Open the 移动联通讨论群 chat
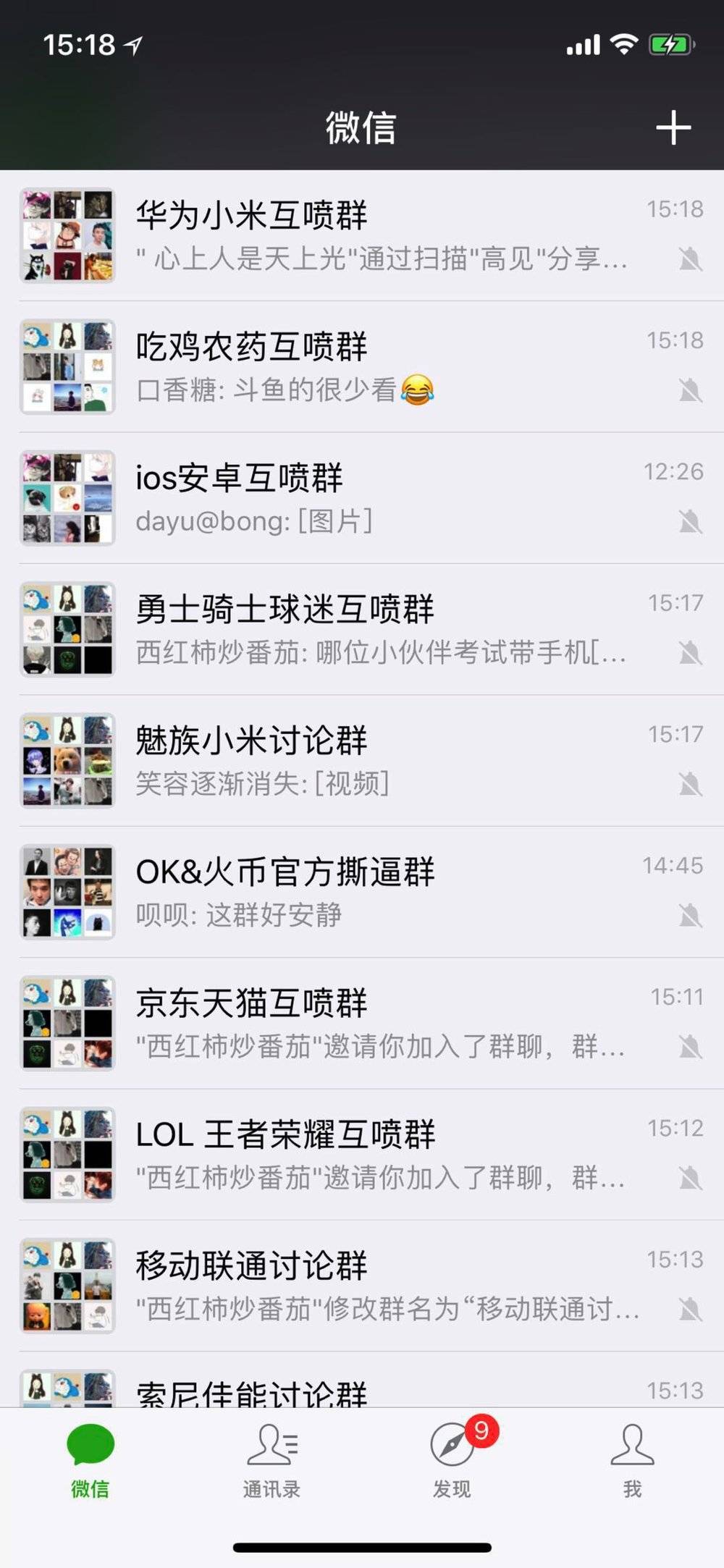Screen dimensions: 724x1568 point(362,1286)
